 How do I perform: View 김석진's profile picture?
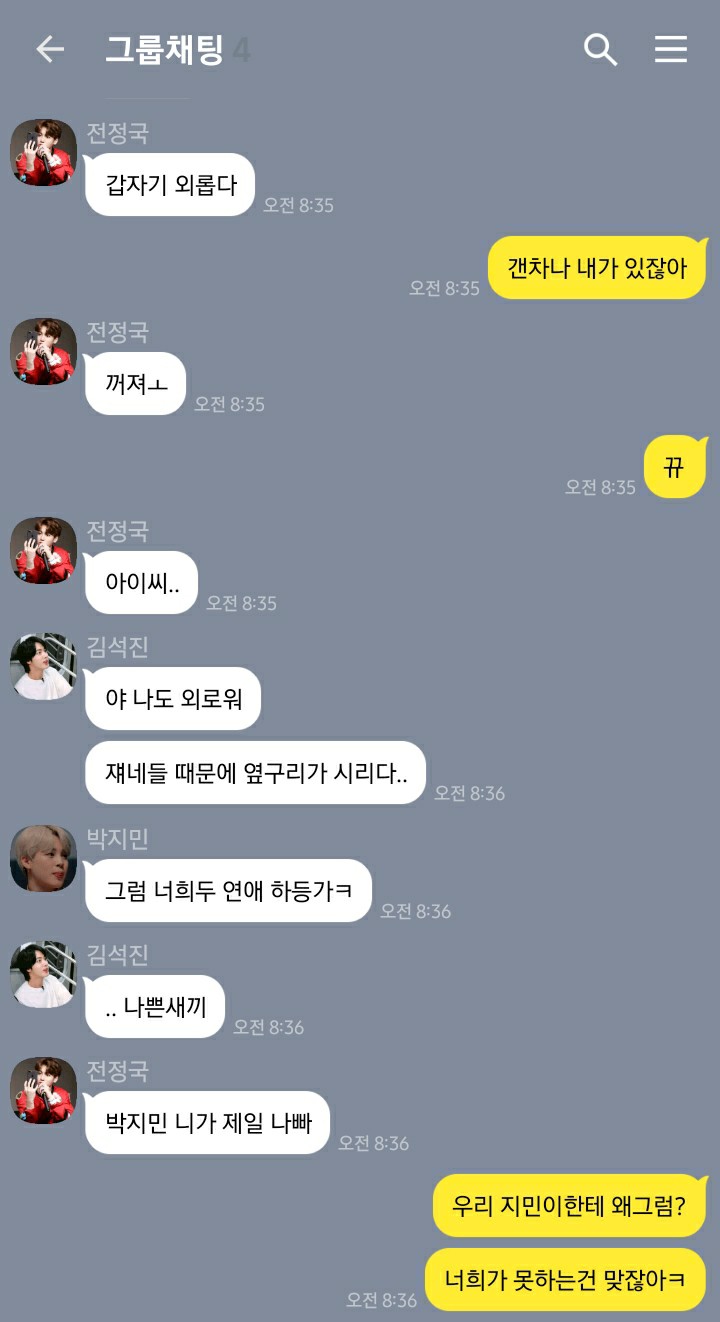[42, 667]
